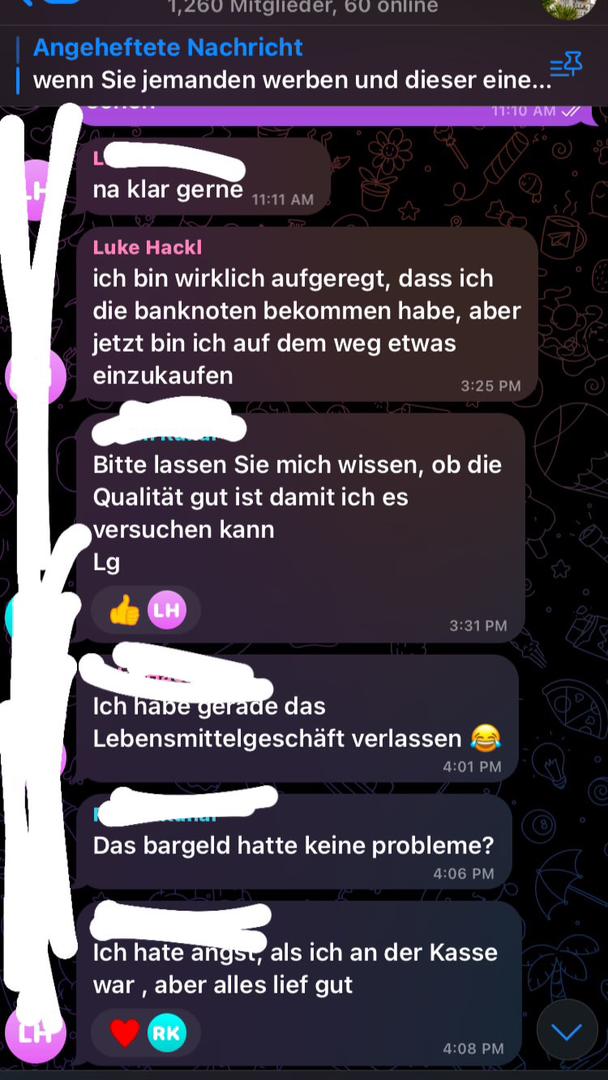The height and width of the screenshot is (1080, 608).
Task: Open group info from the member count header
Action: click(303, 8)
